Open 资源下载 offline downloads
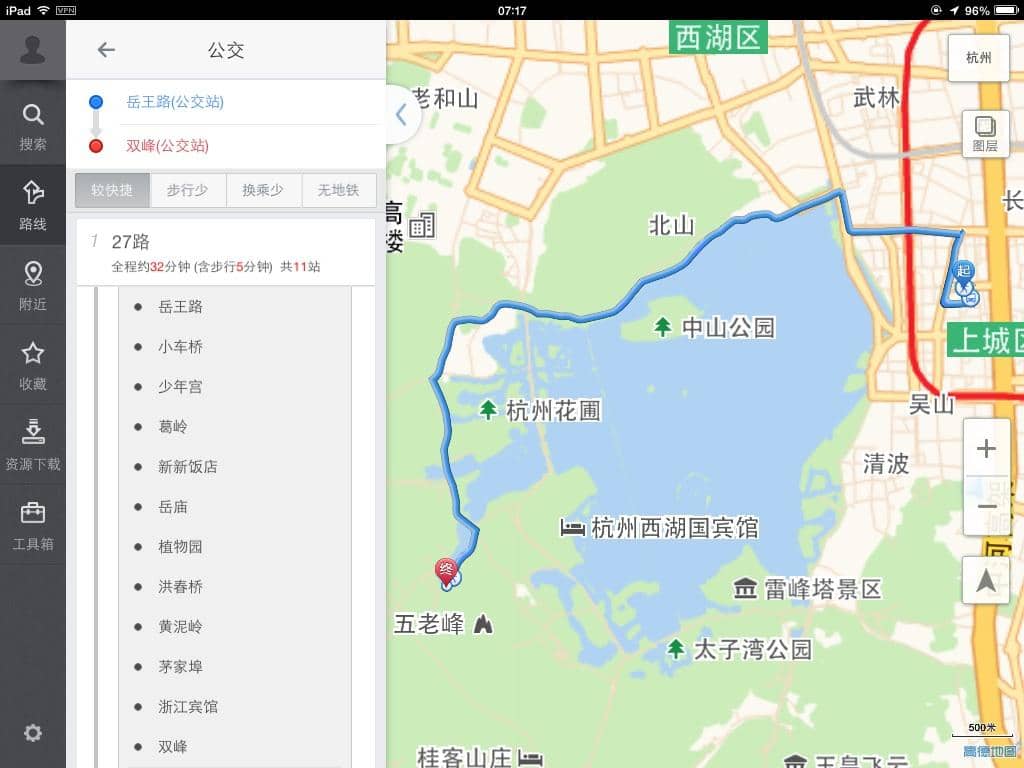Screen dimensions: 1024x768 [x=33, y=446]
